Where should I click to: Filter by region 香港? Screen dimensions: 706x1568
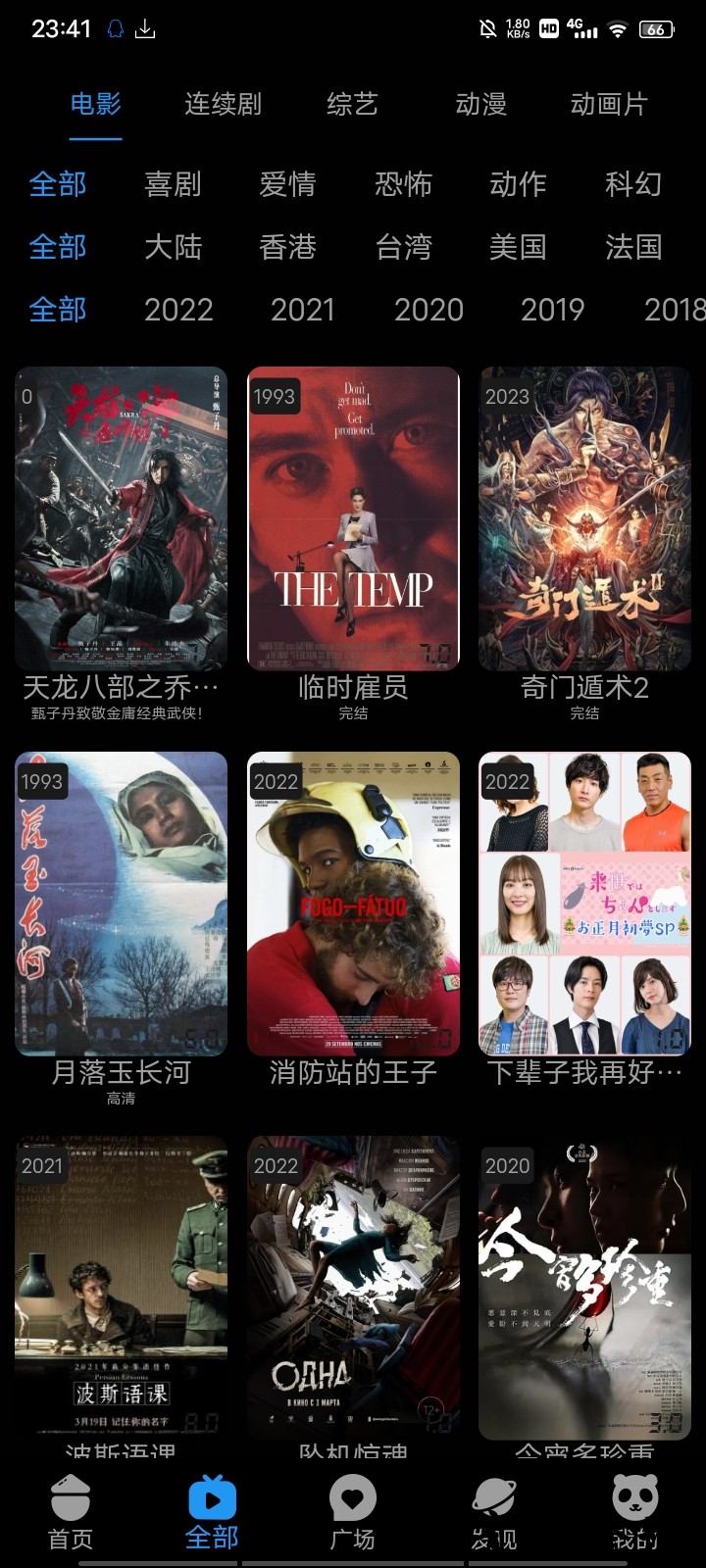tap(287, 247)
